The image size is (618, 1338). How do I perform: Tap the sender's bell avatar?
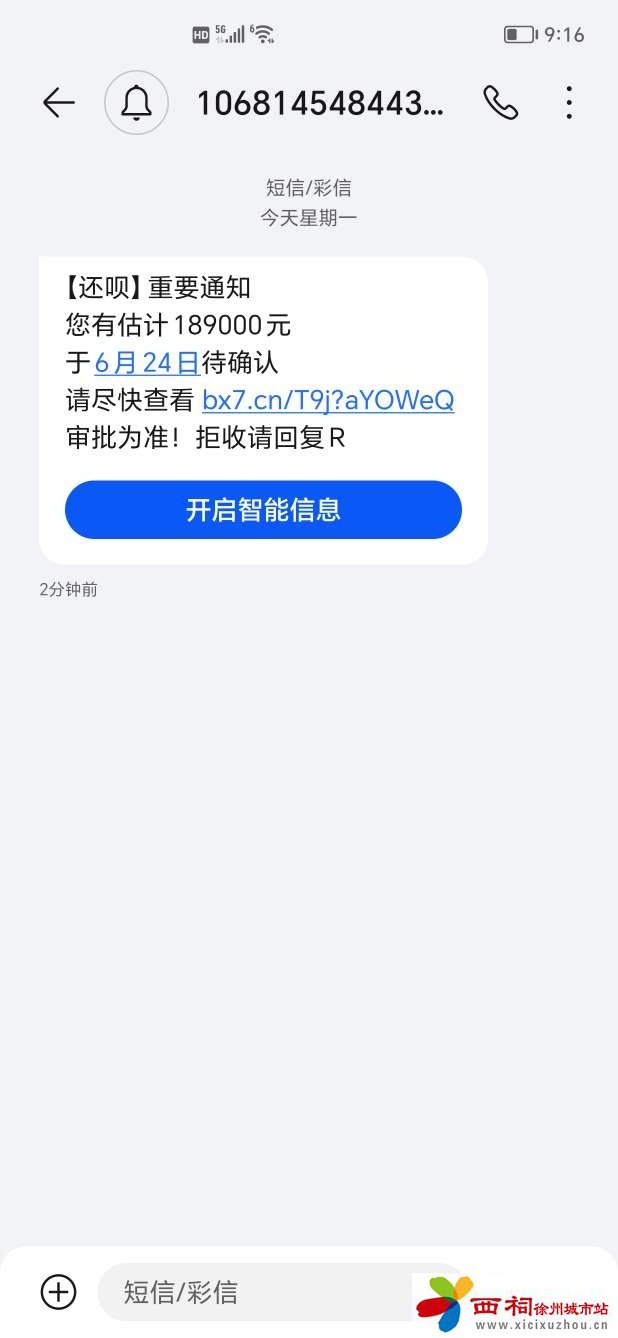click(x=137, y=103)
